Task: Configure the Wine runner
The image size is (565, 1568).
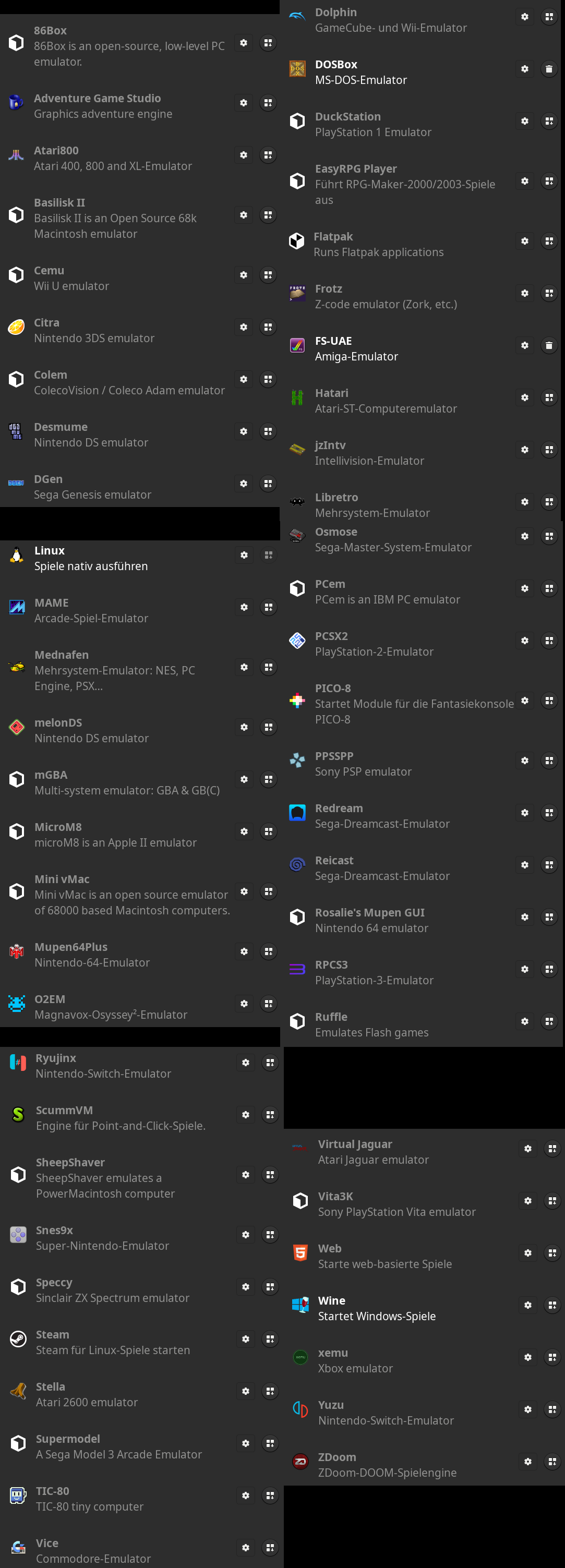Action: [x=528, y=1305]
